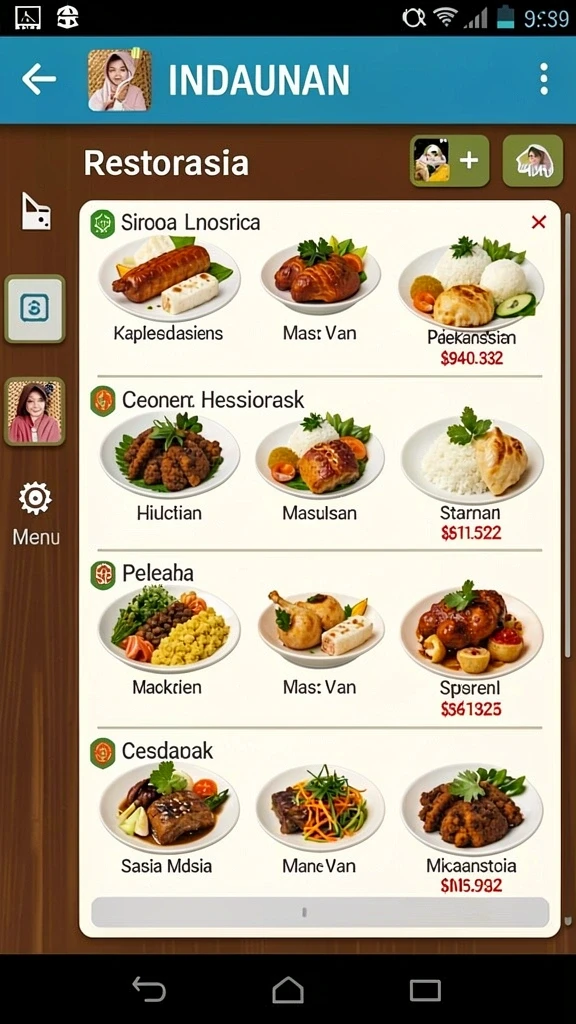Tap the system home button
This screenshot has width=576, height=1024.
(288, 989)
